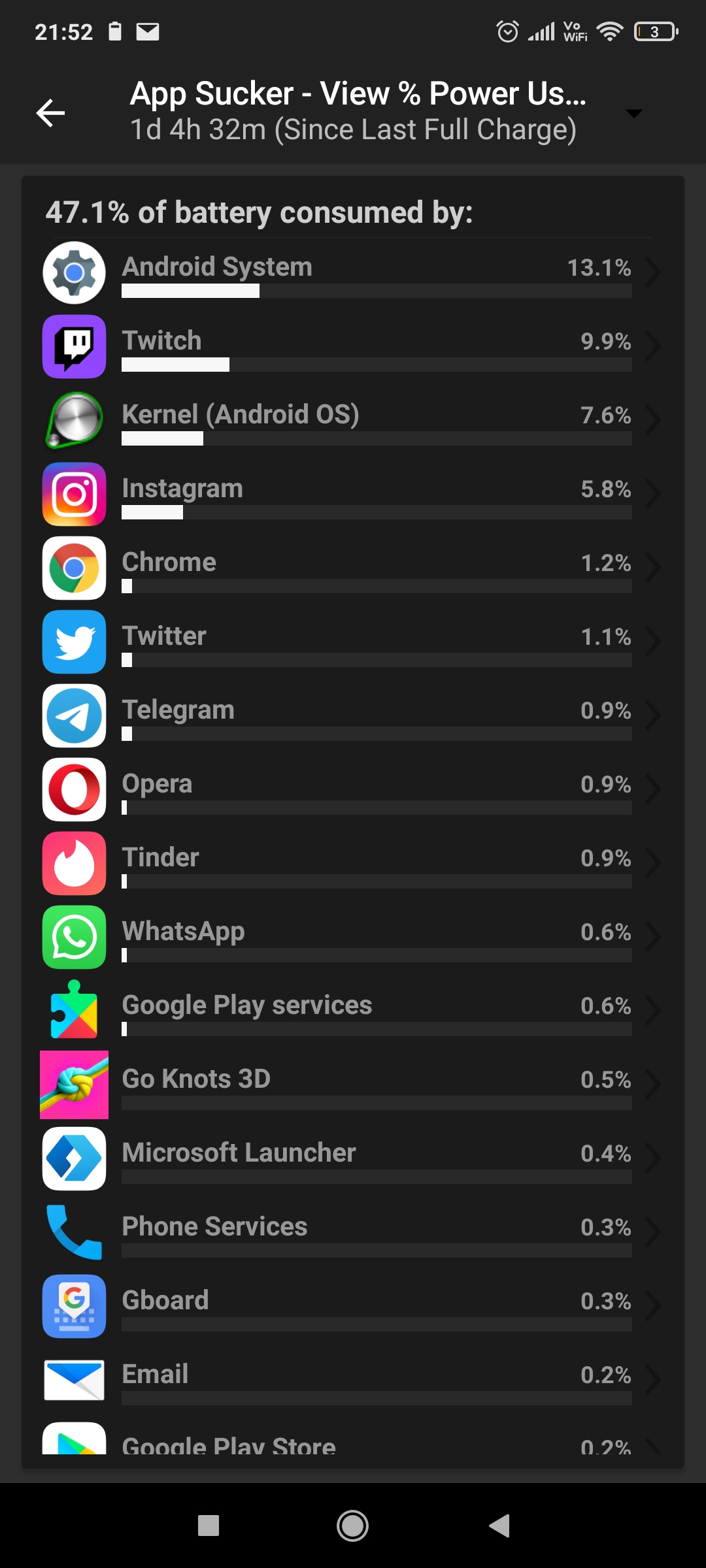Show Chrome battery consumption details
The width and height of the screenshot is (706, 1568).
pos(353,568)
